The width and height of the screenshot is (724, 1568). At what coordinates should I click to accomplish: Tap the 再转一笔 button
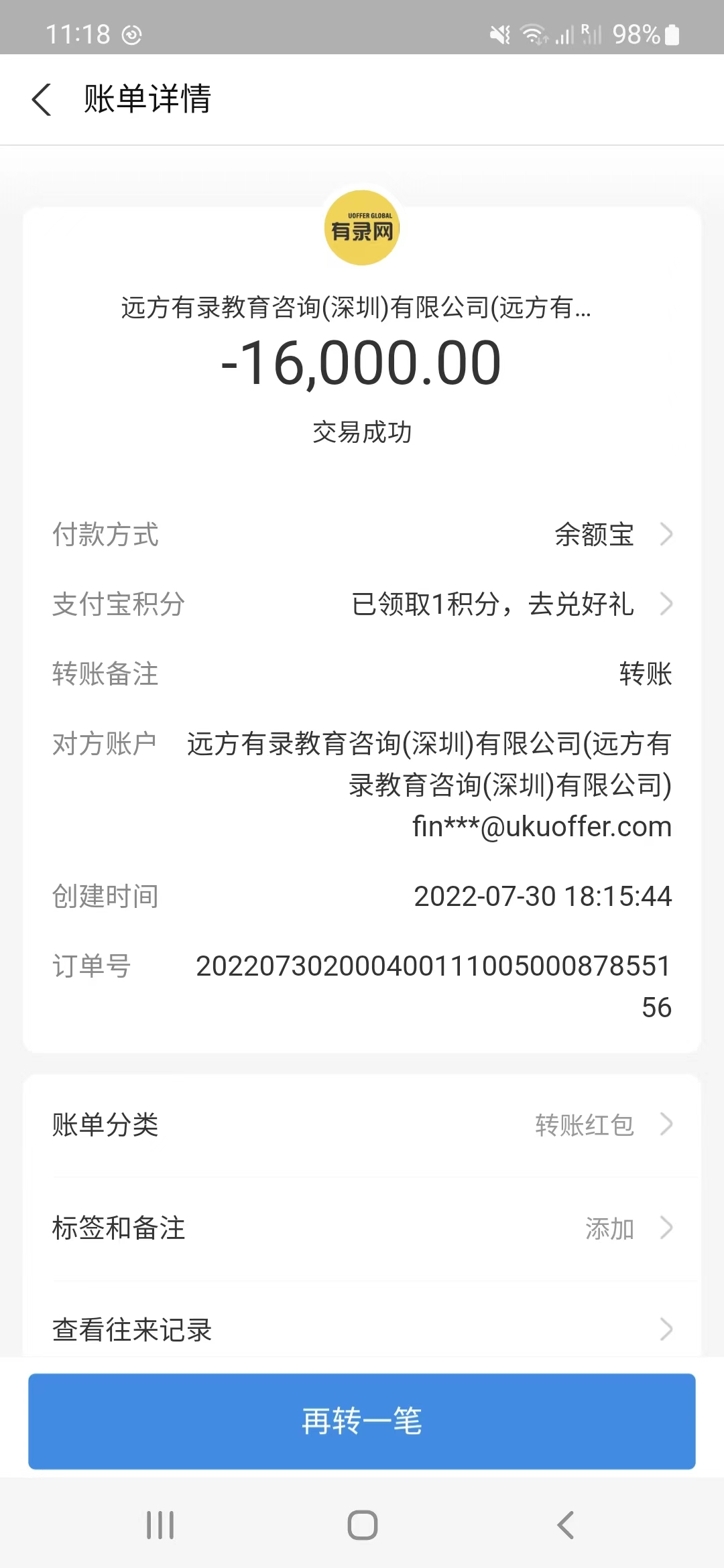point(362,1421)
